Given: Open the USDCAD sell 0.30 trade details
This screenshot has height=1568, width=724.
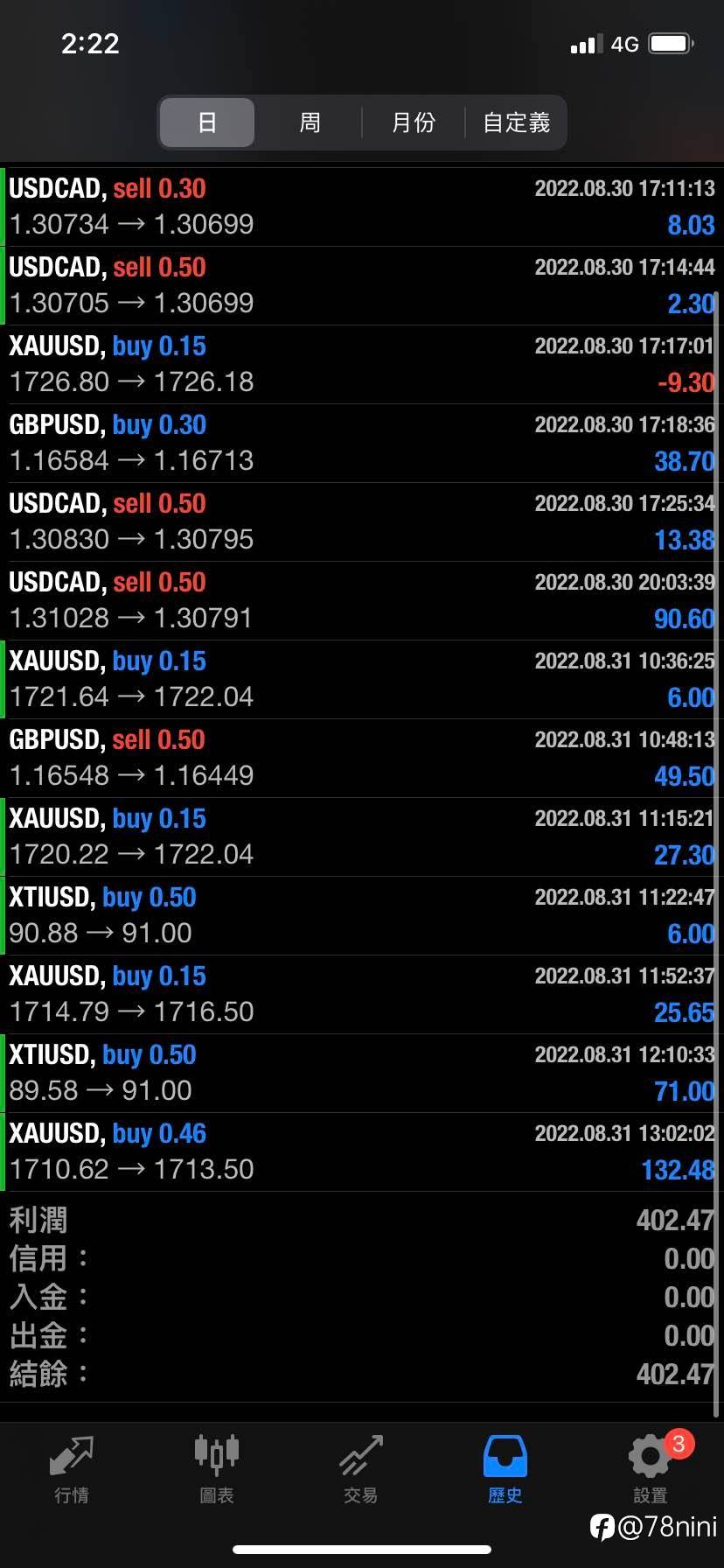Looking at the screenshot, I should pyautogui.click(x=362, y=206).
